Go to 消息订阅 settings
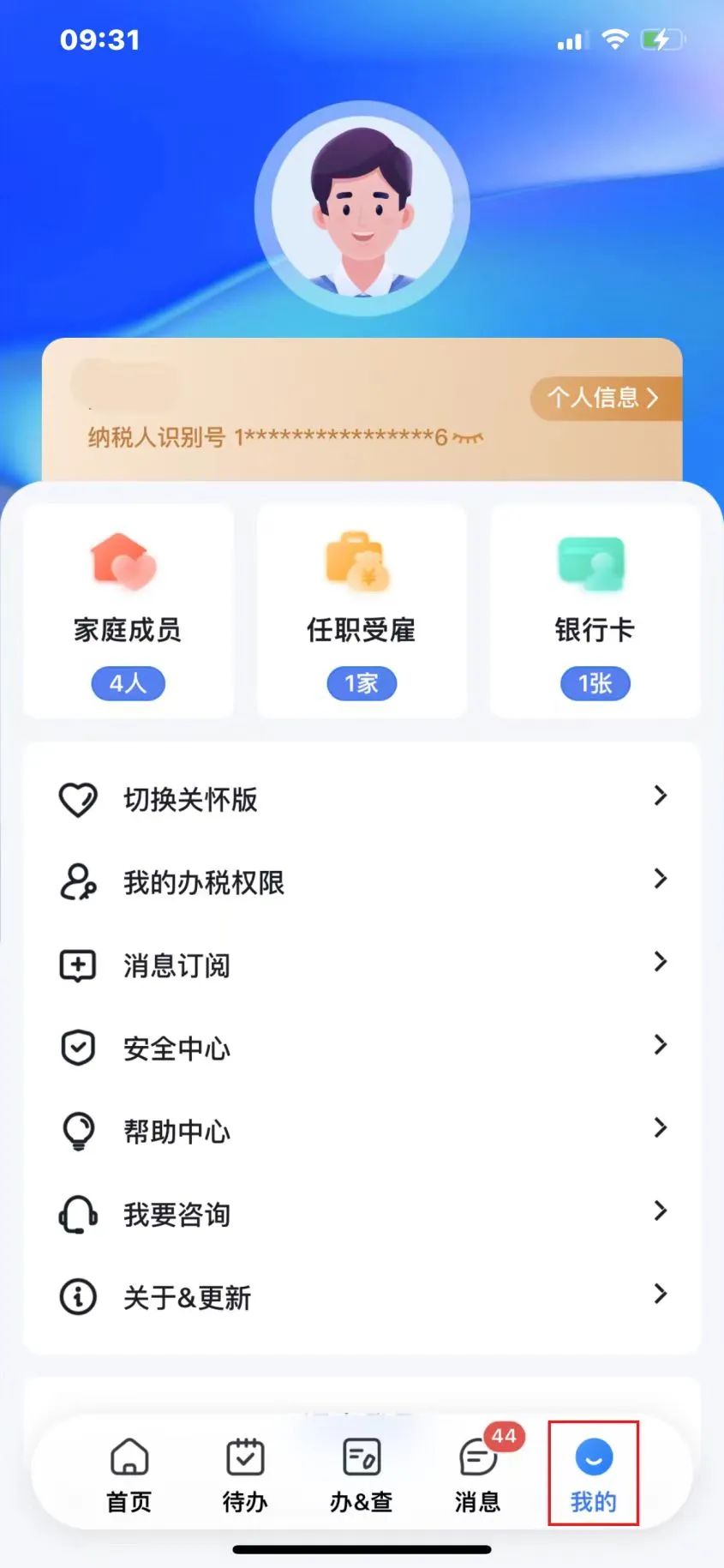The image size is (724, 1568). [x=362, y=965]
